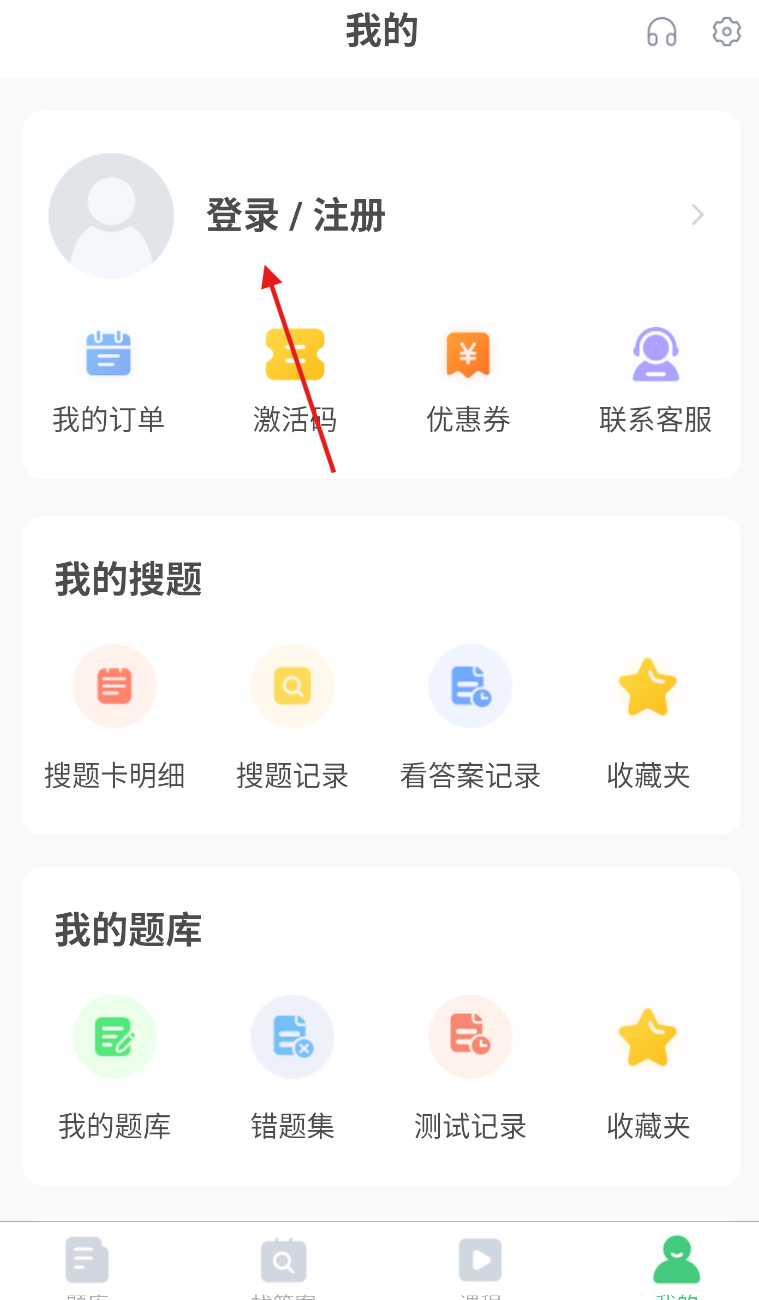Open 收藏夹 under 我的题库 section

point(648,1068)
